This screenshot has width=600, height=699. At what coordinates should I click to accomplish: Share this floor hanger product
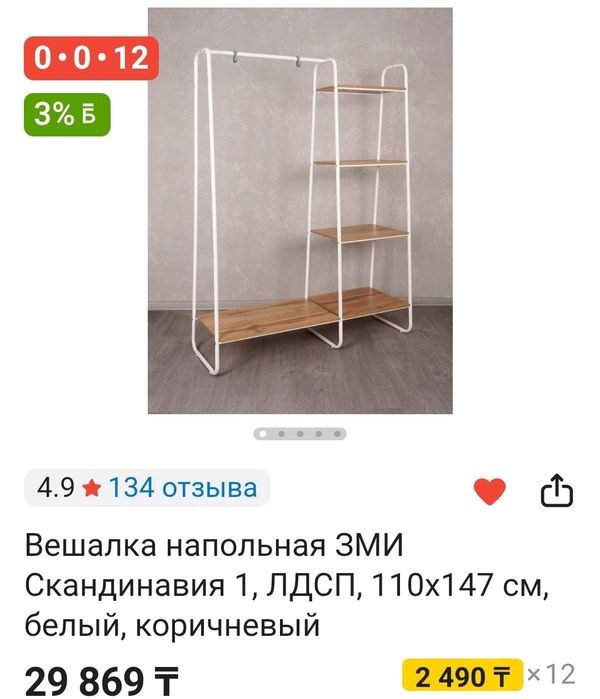[x=556, y=490]
